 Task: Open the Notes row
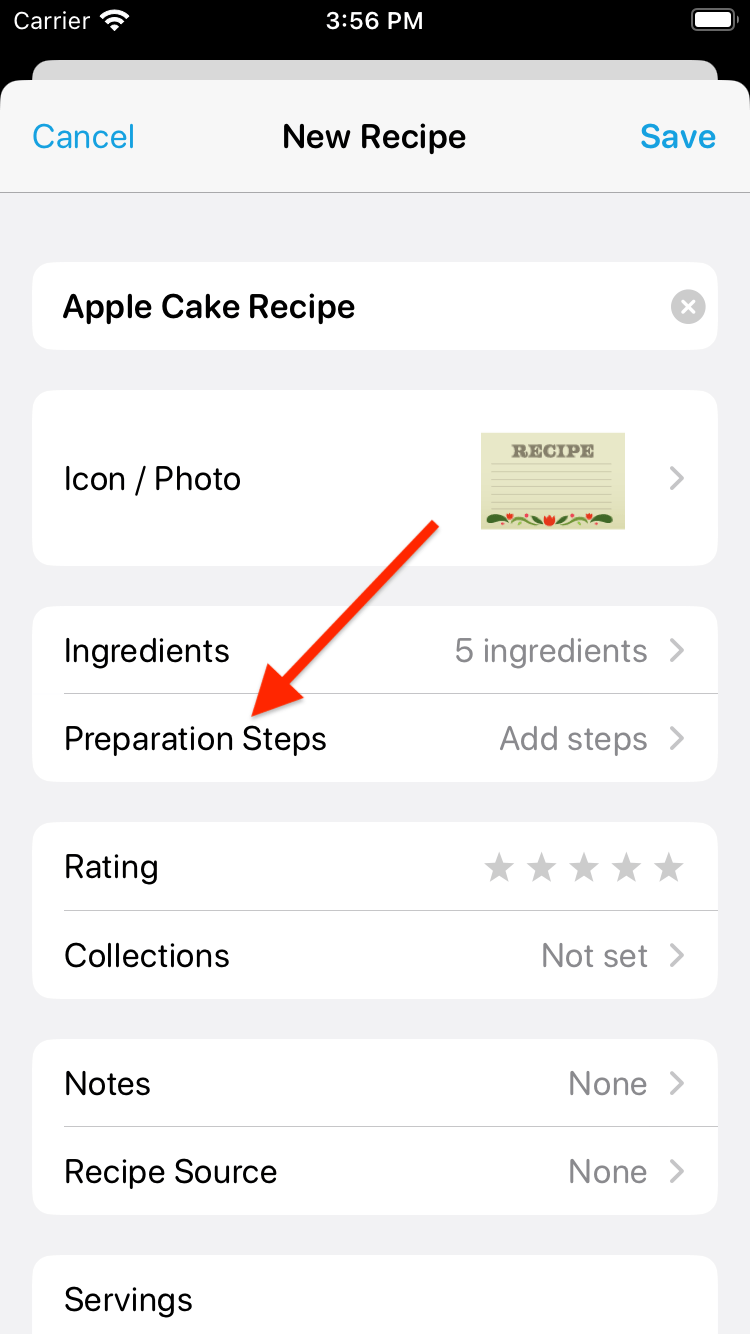tap(374, 1084)
